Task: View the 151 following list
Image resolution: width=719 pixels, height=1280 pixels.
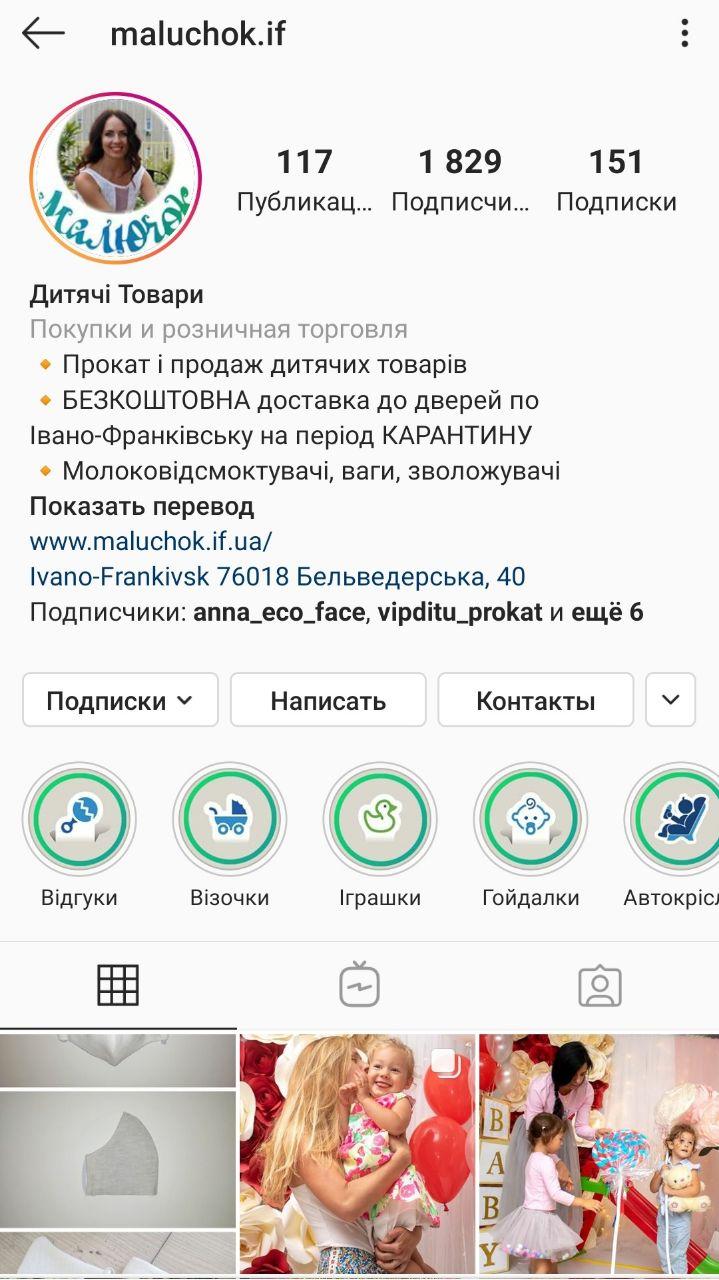Action: pos(616,180)
